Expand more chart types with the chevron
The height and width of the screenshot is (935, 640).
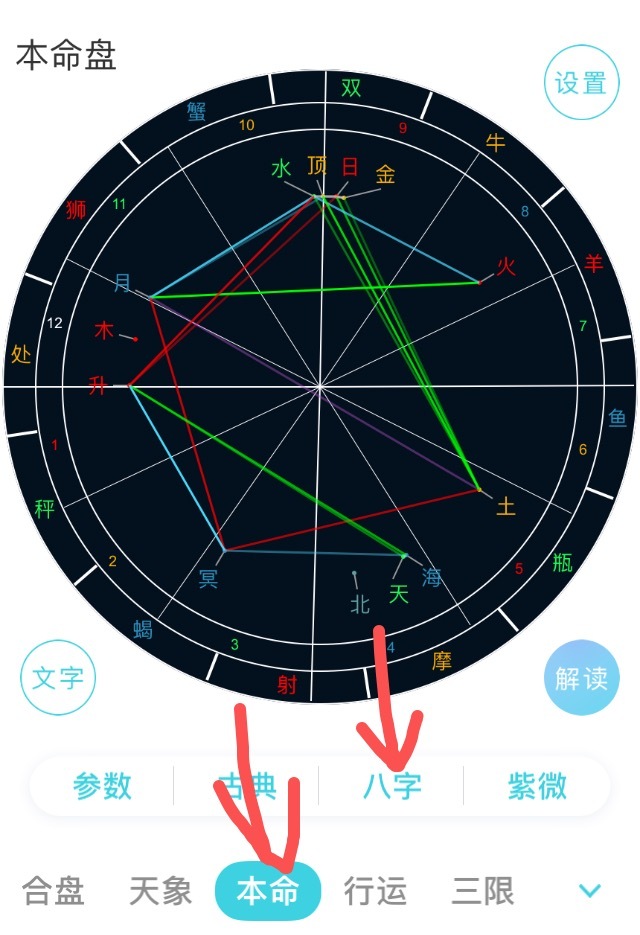click(x=591, y=890)
